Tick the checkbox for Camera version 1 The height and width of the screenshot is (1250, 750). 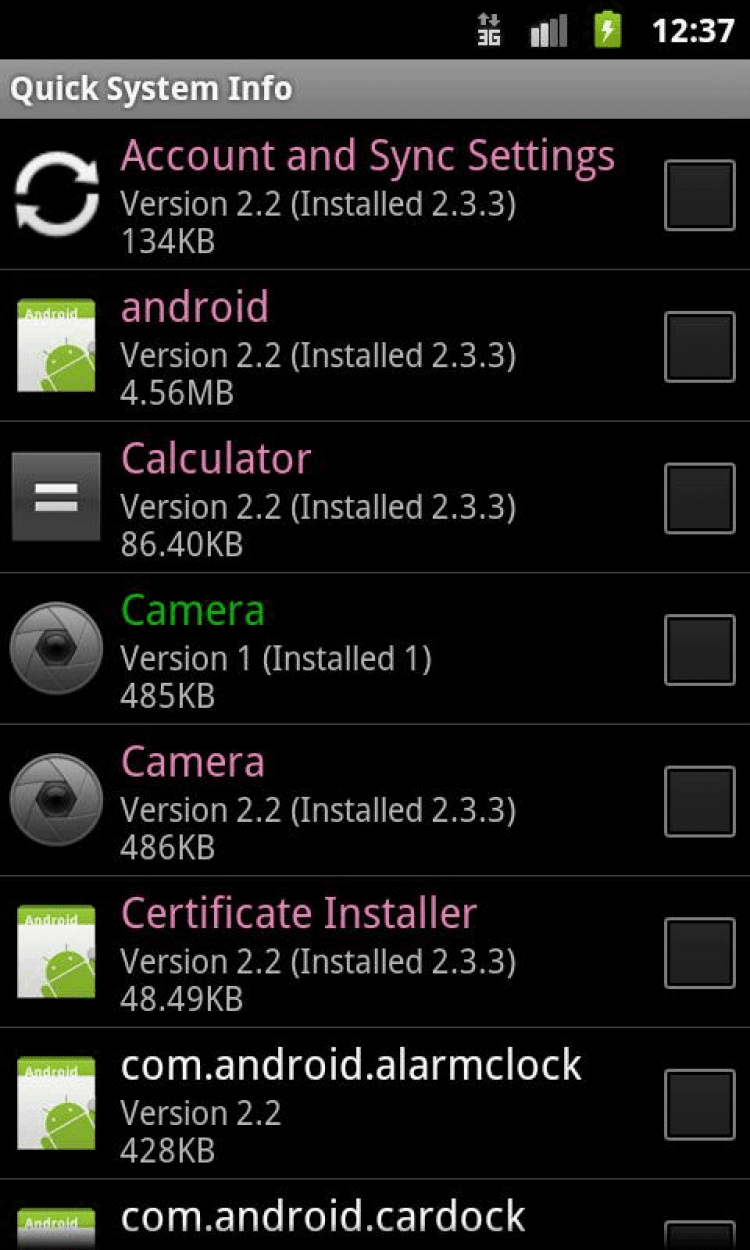pos(700,650)
